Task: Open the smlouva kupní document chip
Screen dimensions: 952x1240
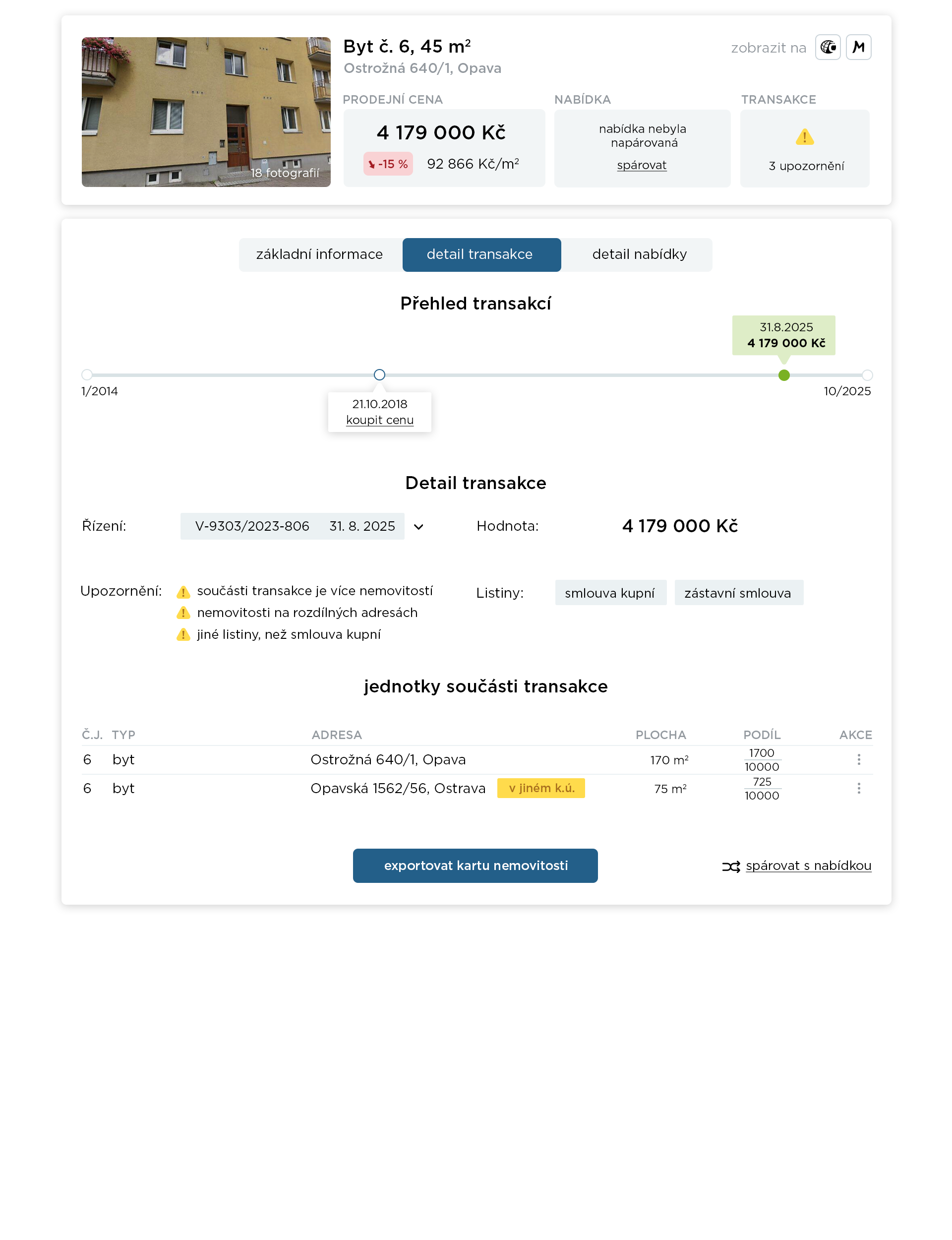Action: 610,593
